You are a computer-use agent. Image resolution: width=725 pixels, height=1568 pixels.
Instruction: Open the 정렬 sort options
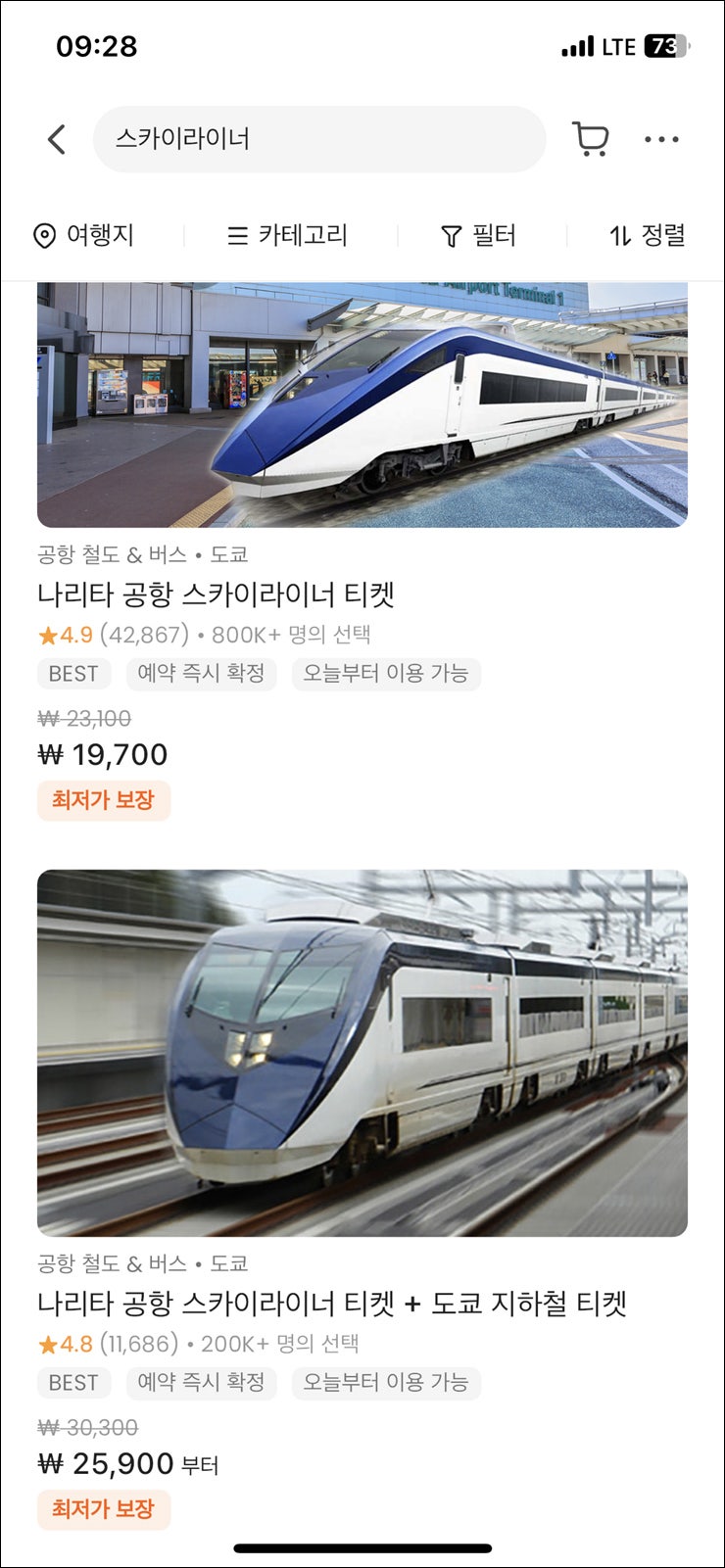(x=647, y=235)
